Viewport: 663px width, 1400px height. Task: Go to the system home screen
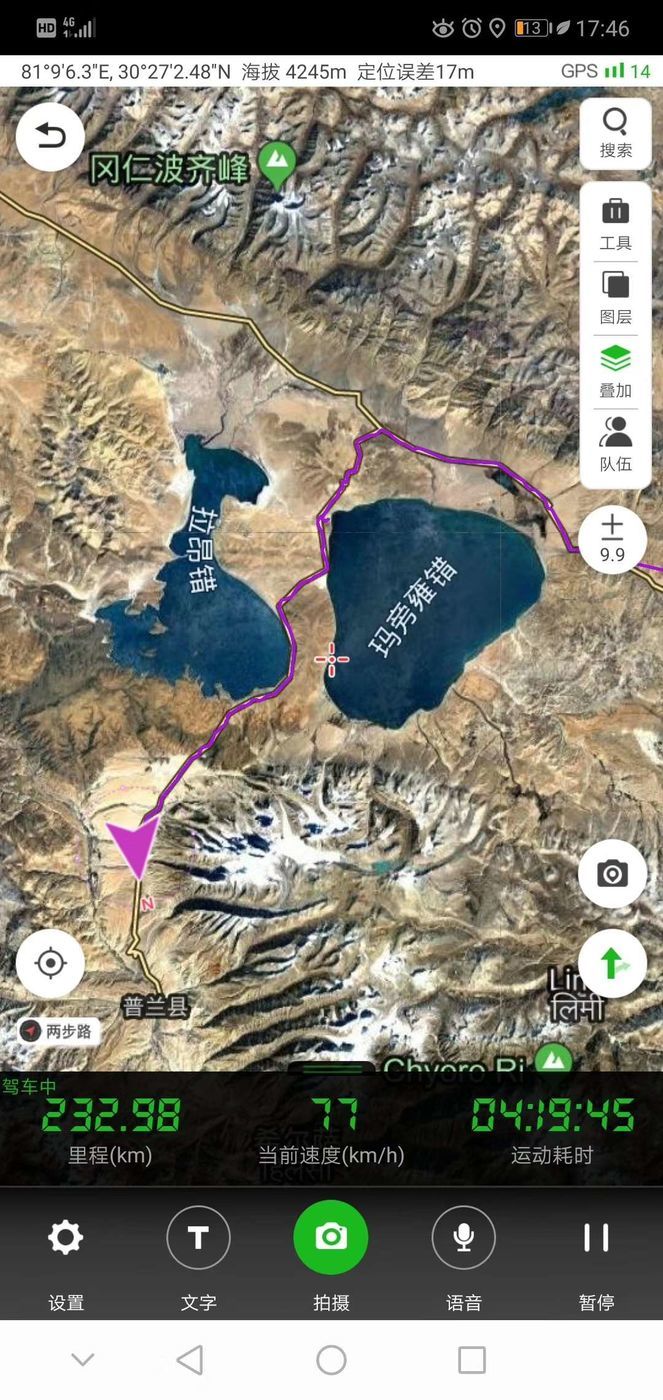pos(331,1360)
